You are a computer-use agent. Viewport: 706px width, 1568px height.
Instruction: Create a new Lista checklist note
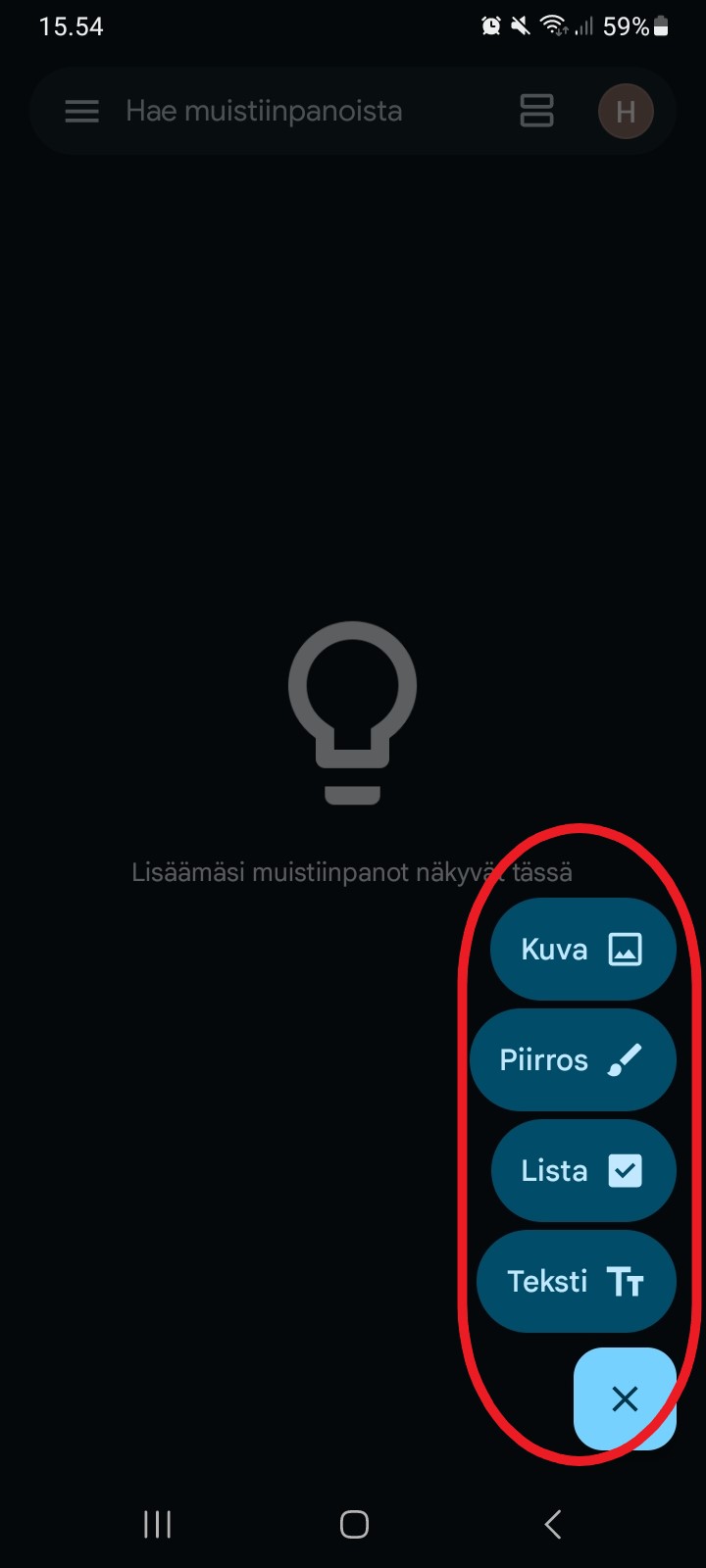click(x=583, y=1170)
